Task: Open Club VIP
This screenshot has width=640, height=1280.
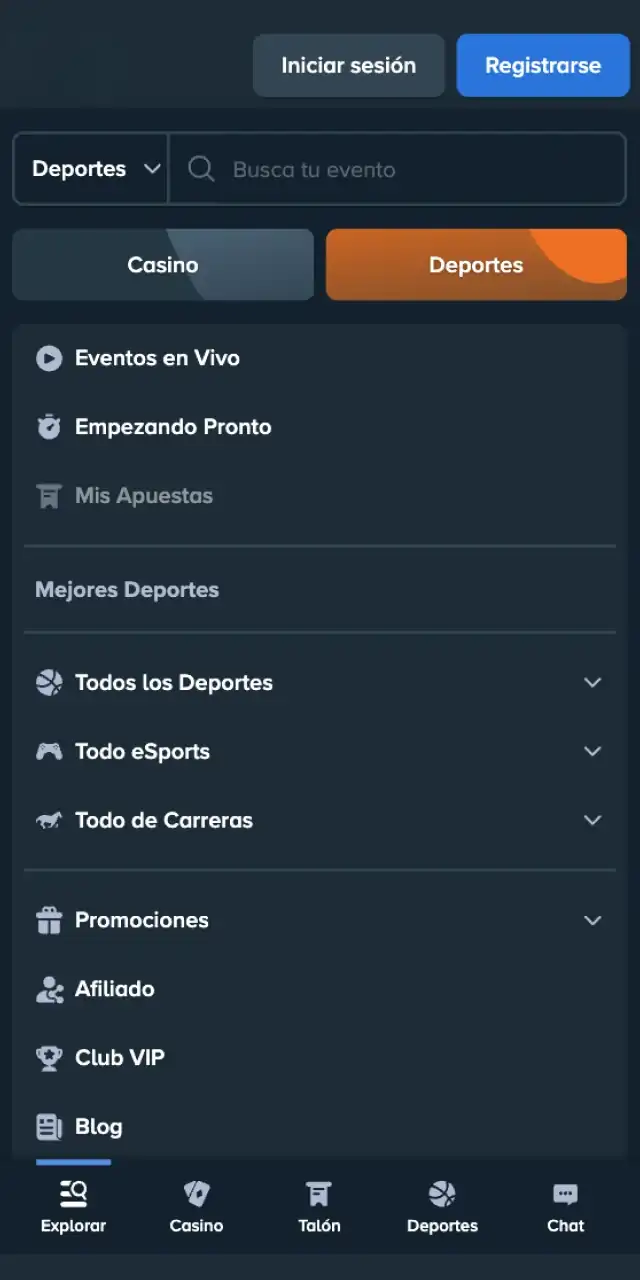Action: pyautogui.click(x=119, y=1058)
